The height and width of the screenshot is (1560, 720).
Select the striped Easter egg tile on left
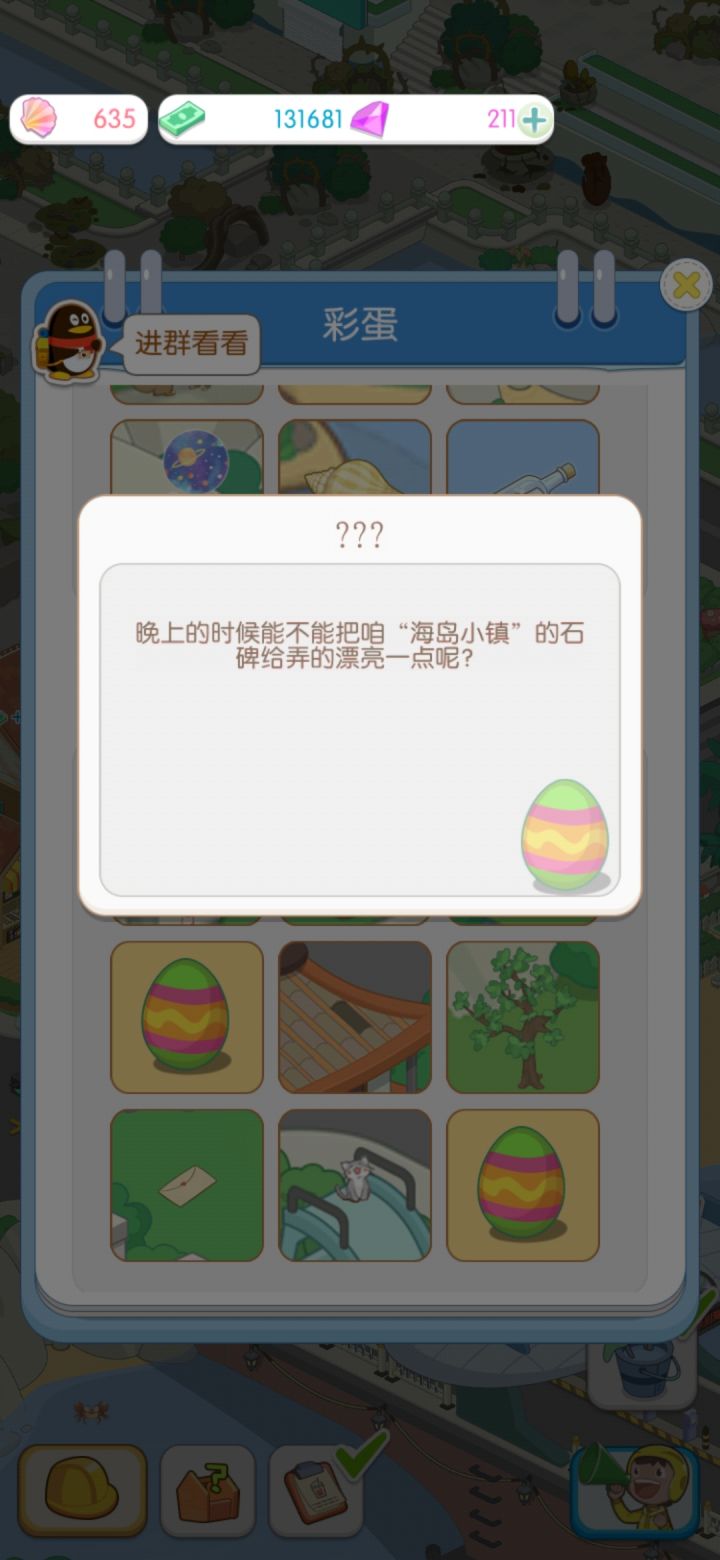187,1016
